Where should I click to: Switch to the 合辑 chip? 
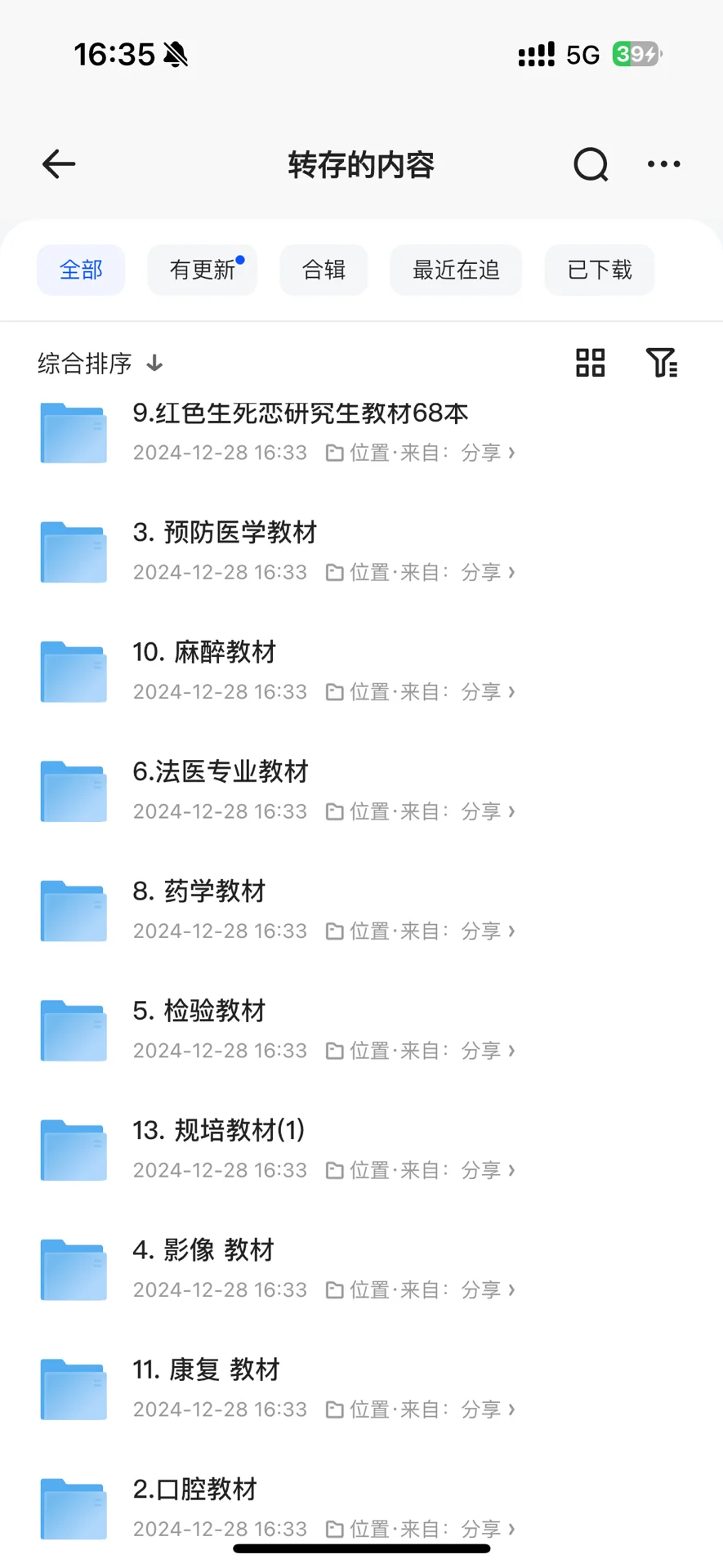324,270
